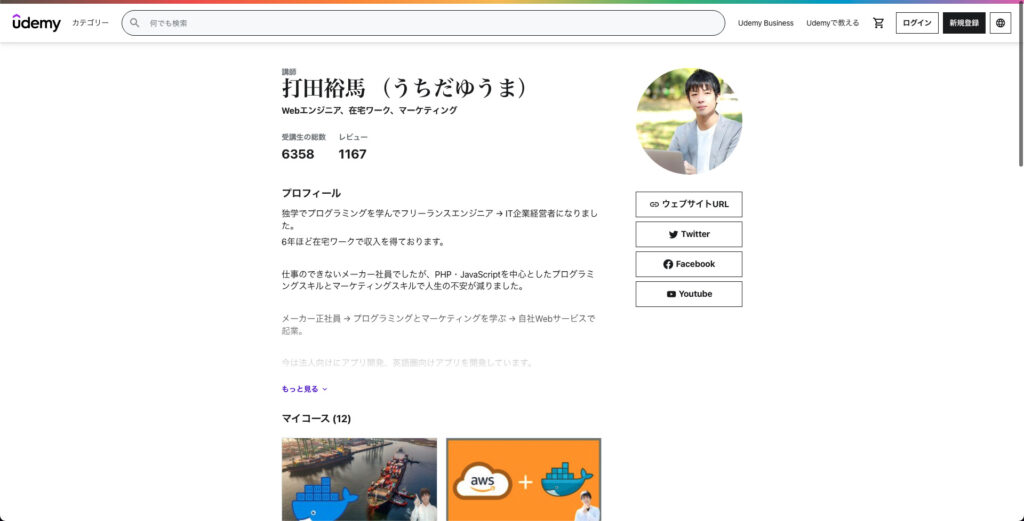The width and height of the screenshot is (1024, 521).
Task: Open the ウェブサイトURL link
Action: point(688,204)
